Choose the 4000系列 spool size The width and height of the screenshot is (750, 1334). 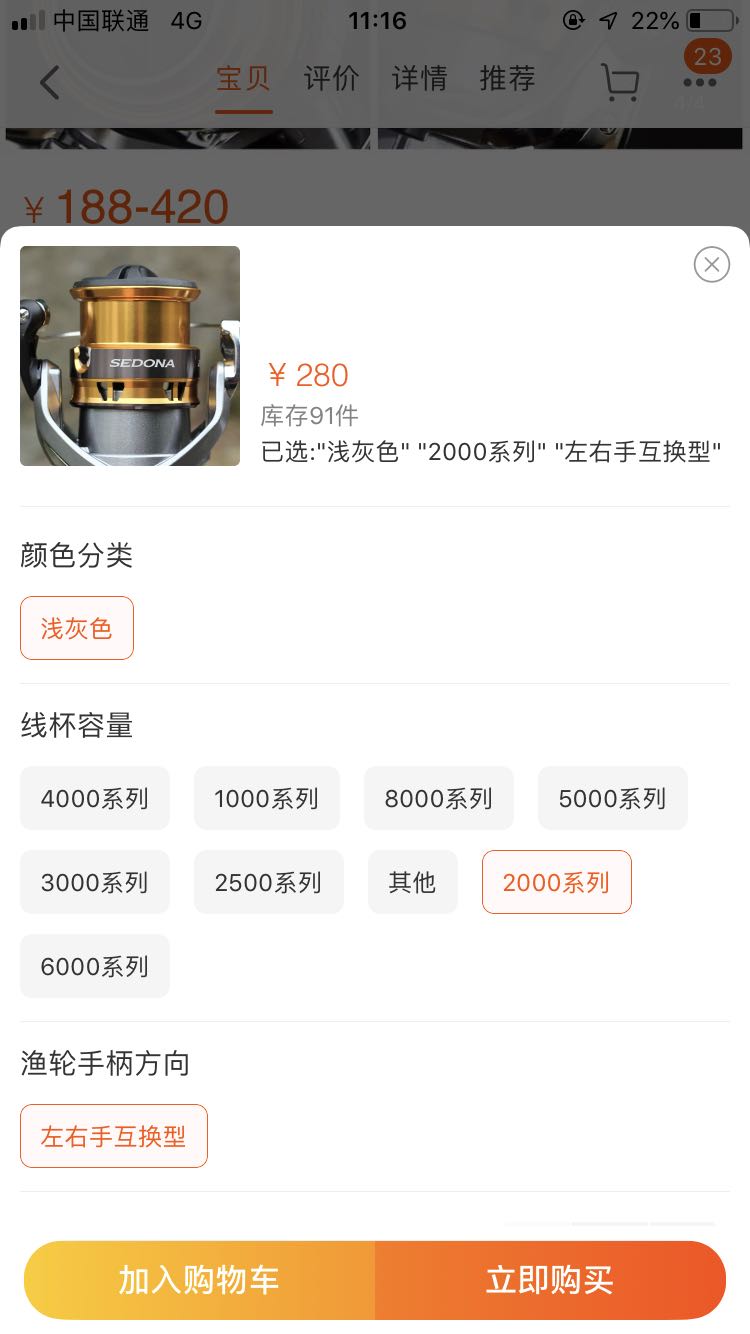click(95, 798)
